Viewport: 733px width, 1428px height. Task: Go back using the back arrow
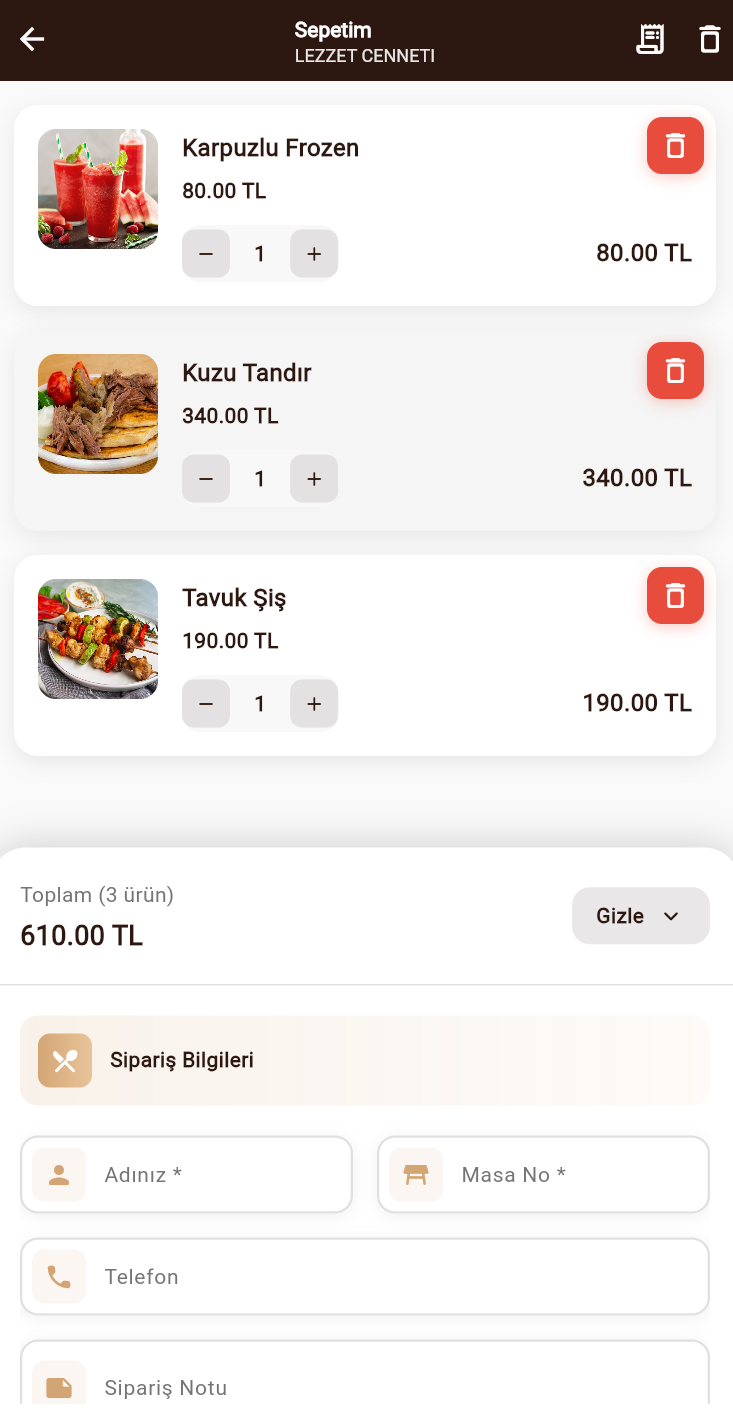(32, 39)
